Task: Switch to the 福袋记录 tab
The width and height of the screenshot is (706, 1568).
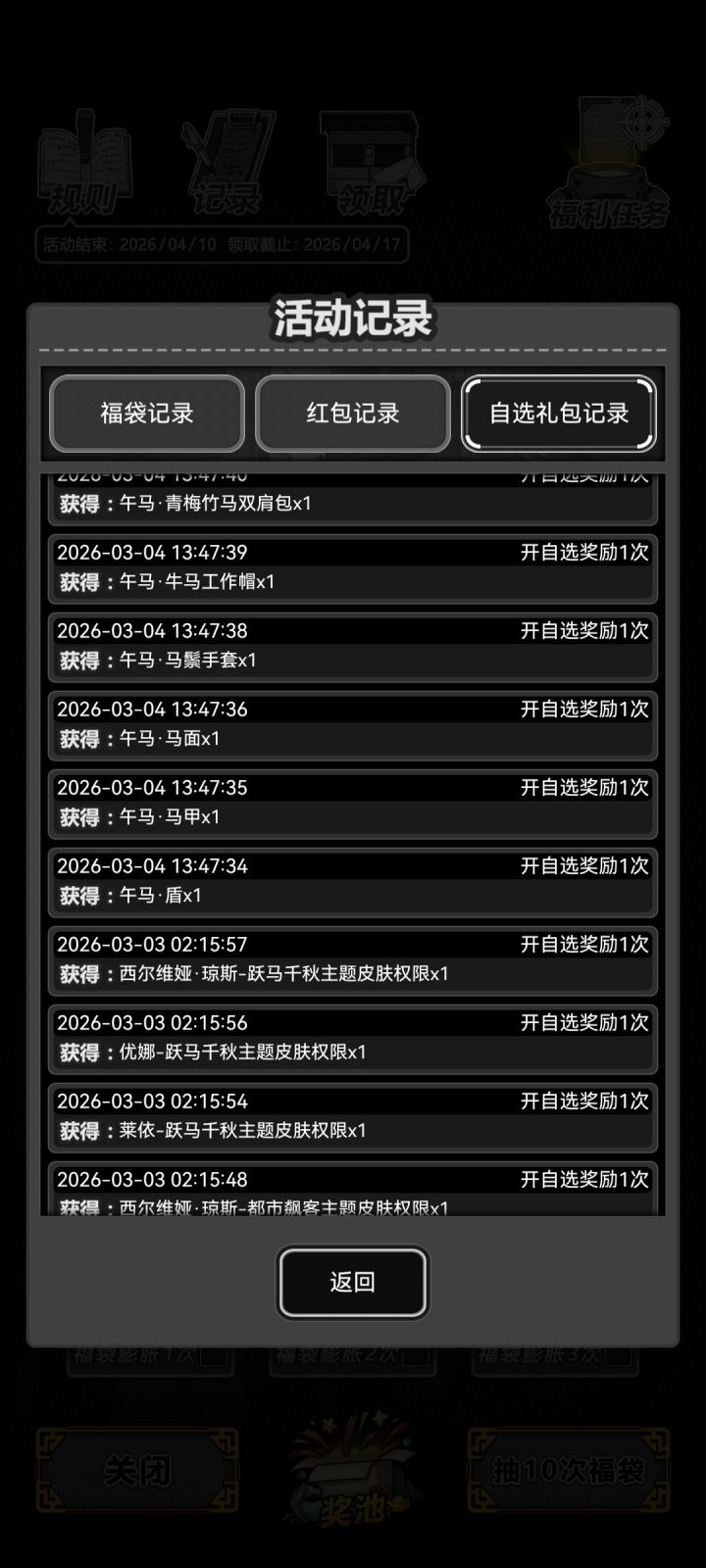Action: pyautogui.click(x=147, y=414)
